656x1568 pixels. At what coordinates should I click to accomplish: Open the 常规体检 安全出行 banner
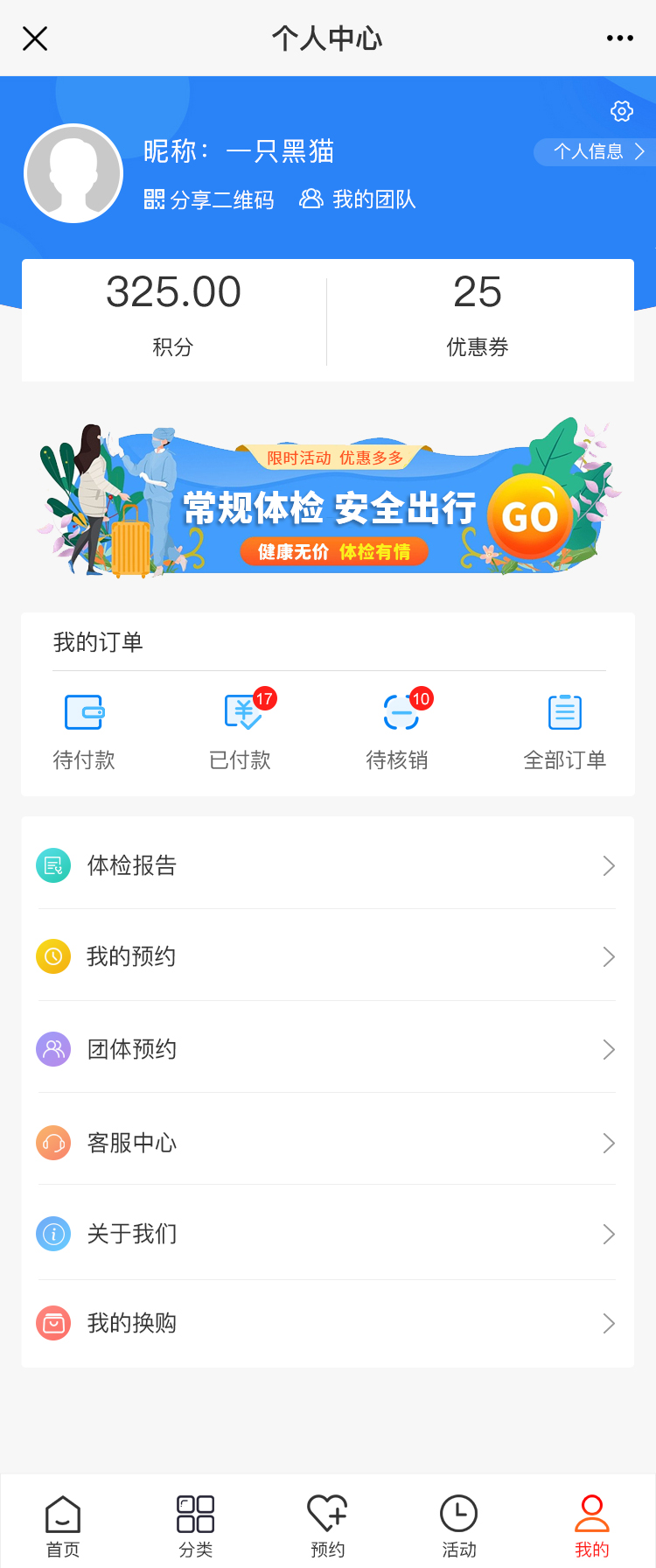point(328,499)
